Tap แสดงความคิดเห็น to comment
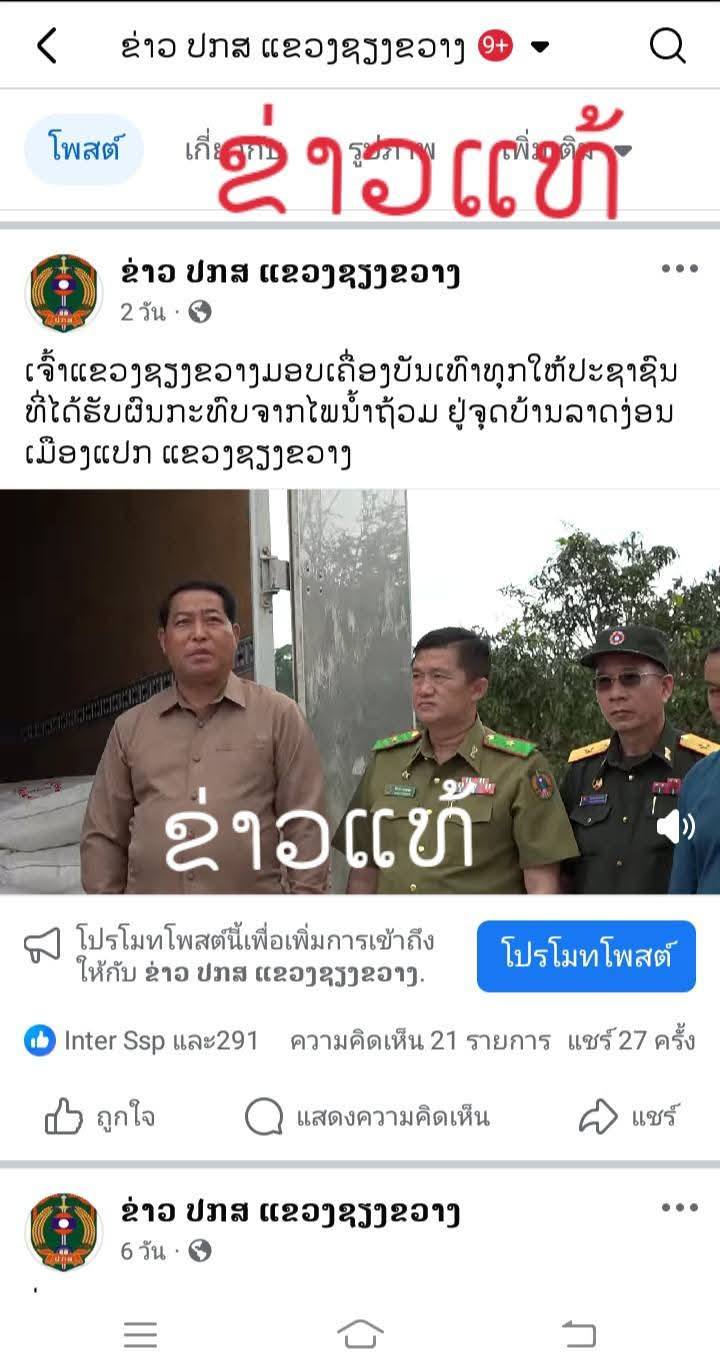Viewport: 720px width, 1368px height. click(x=367, y=1117)
